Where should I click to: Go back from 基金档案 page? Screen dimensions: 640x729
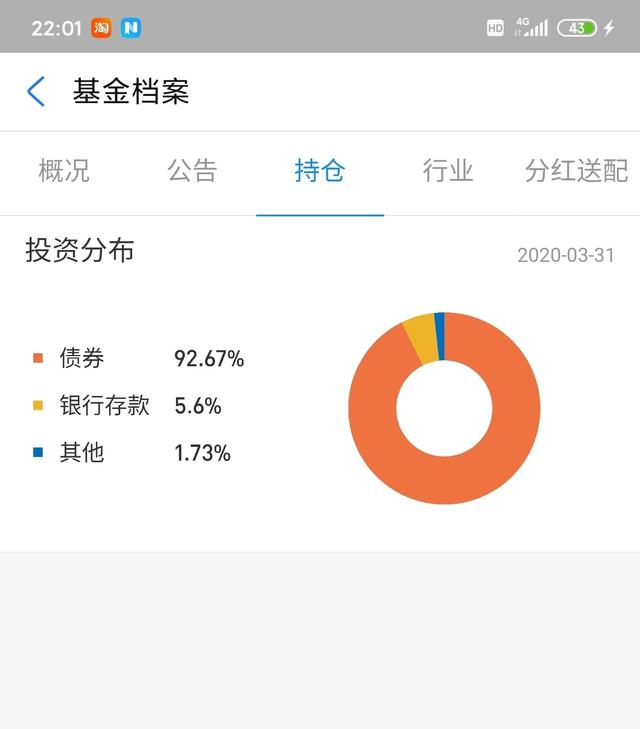tap(36, 92)
